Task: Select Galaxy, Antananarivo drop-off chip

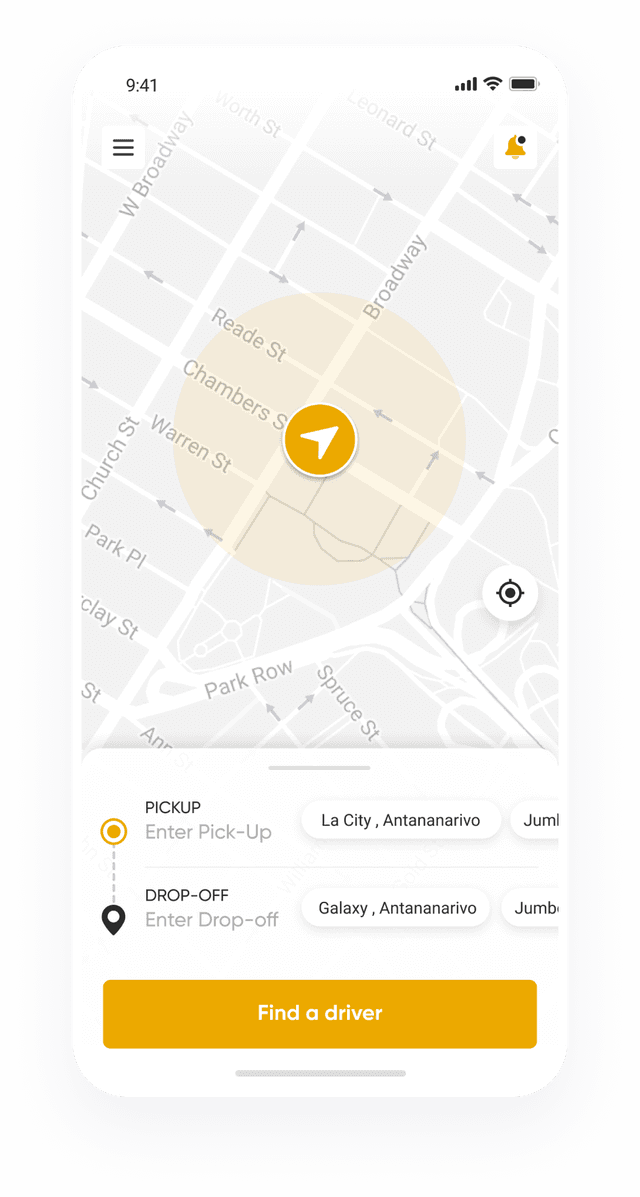Action: click(x=396, y=908)
